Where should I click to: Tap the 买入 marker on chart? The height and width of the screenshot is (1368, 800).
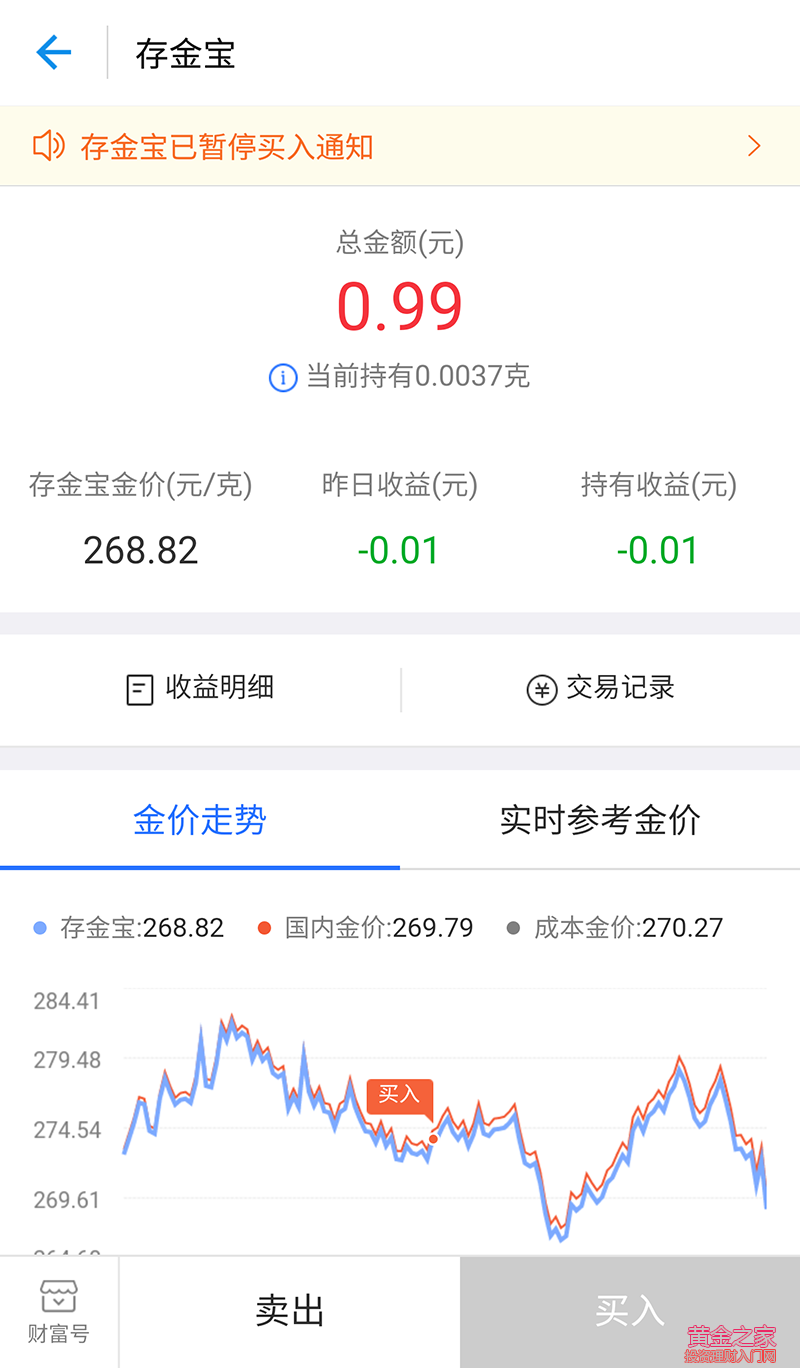400,1096
